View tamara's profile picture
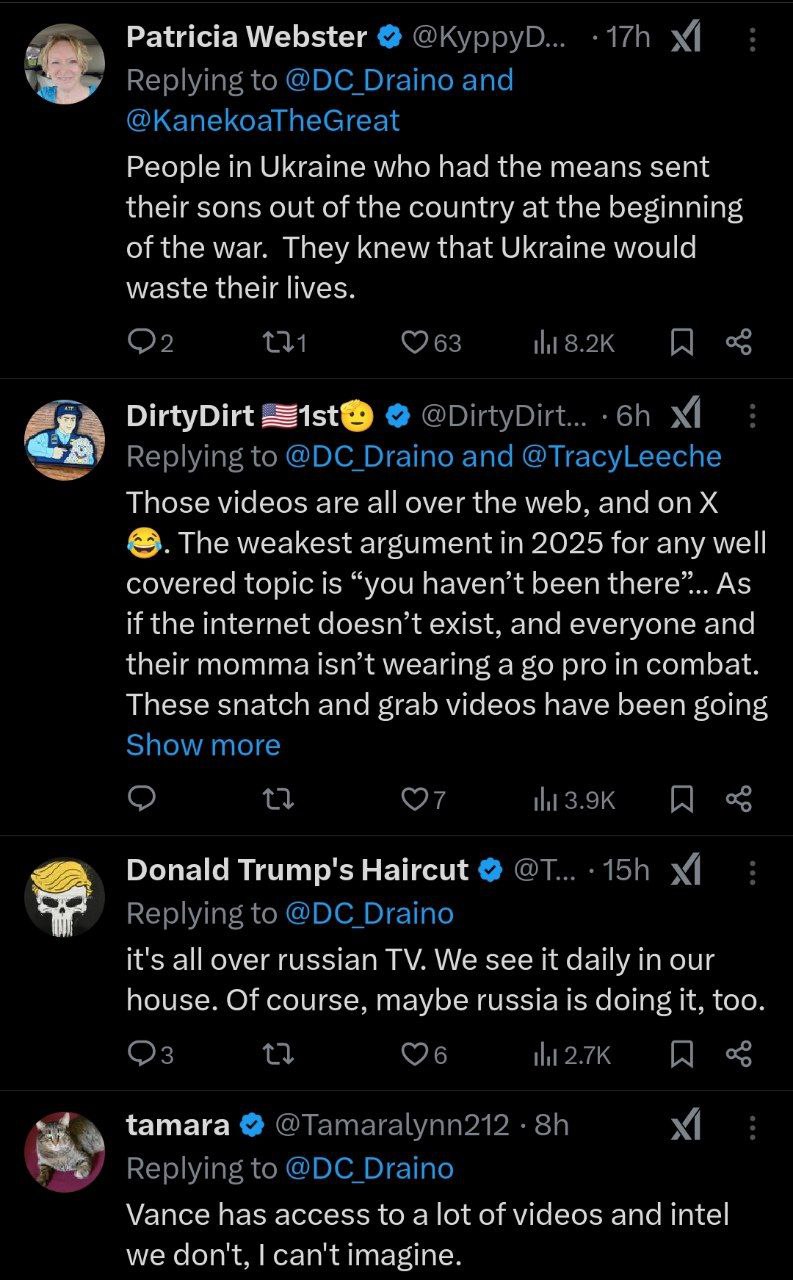Image resolution: width=793 pixels, height=1280 pixels. [x=64, y=1151]
